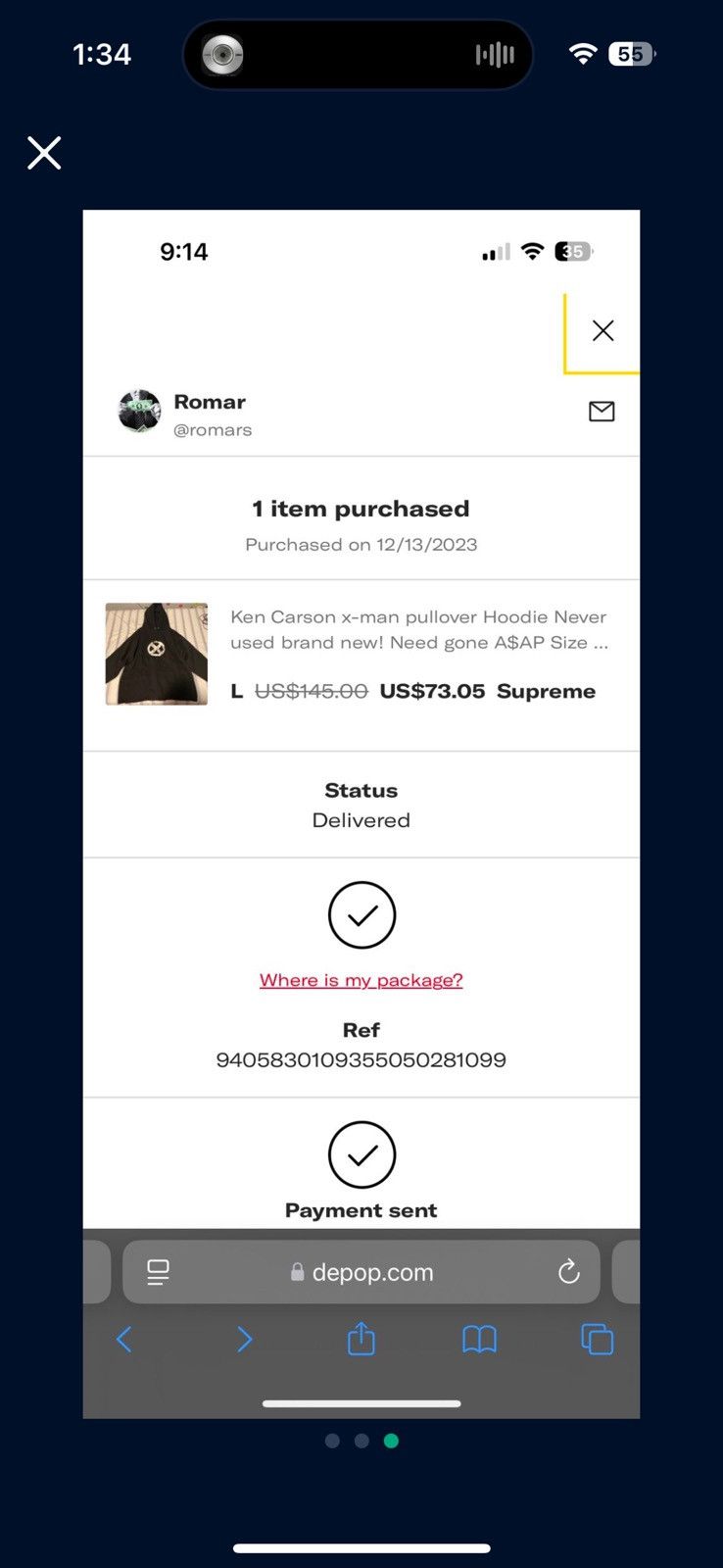Viewport: 723px width, 1568px height.
Task: Jump to the first image via page dot
Action: tap(332, 1441)
